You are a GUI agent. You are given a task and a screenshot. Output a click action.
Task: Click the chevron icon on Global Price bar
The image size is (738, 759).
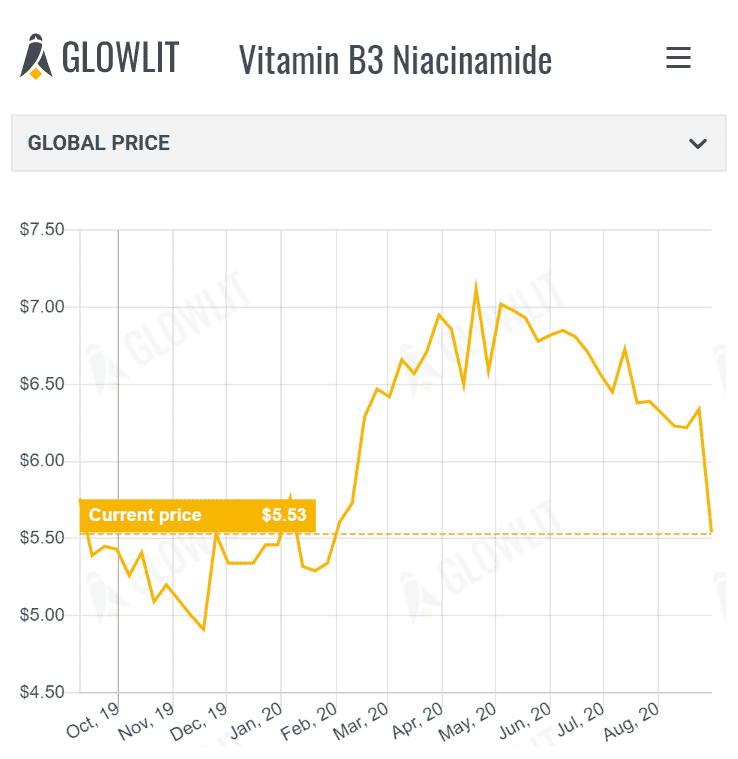pos(697,143)
